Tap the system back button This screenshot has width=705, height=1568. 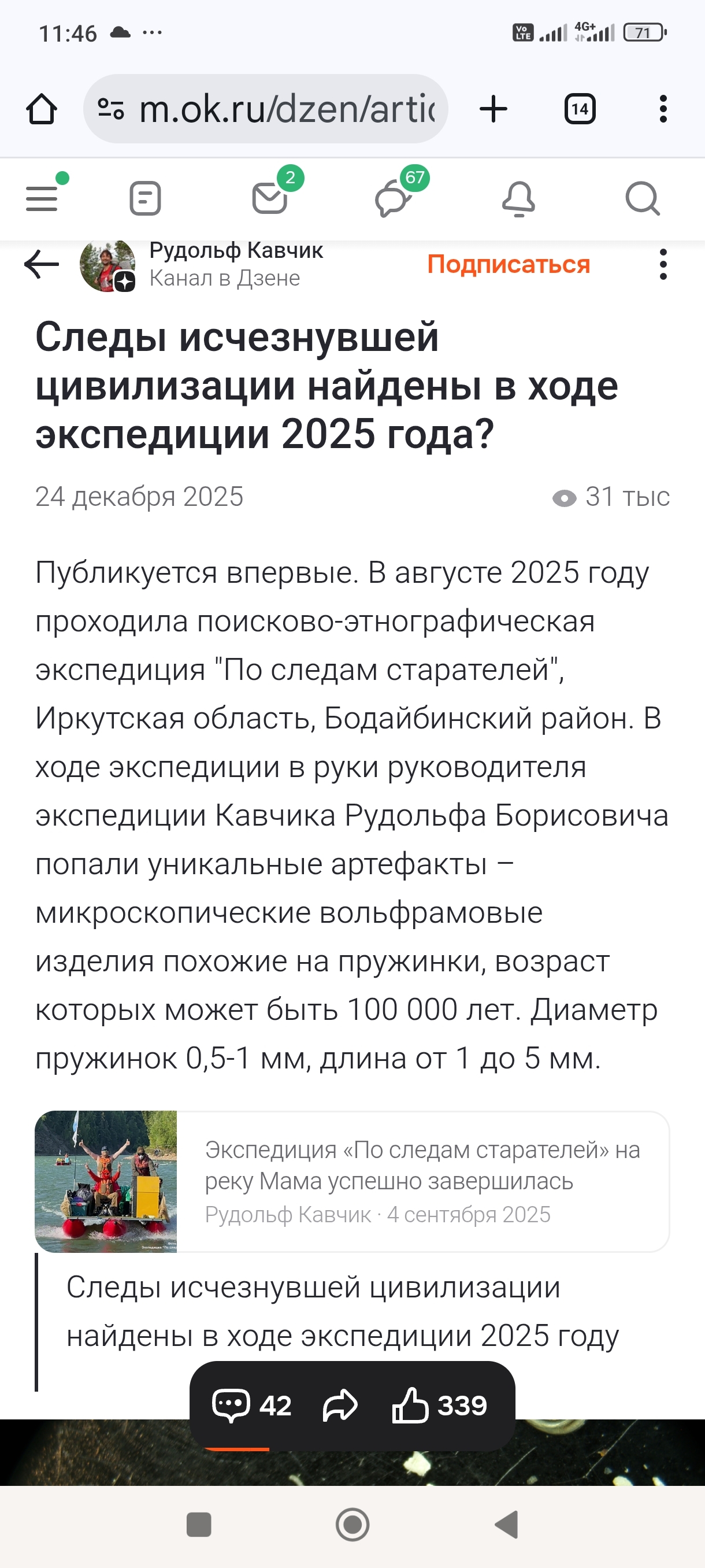point(506,1524)
